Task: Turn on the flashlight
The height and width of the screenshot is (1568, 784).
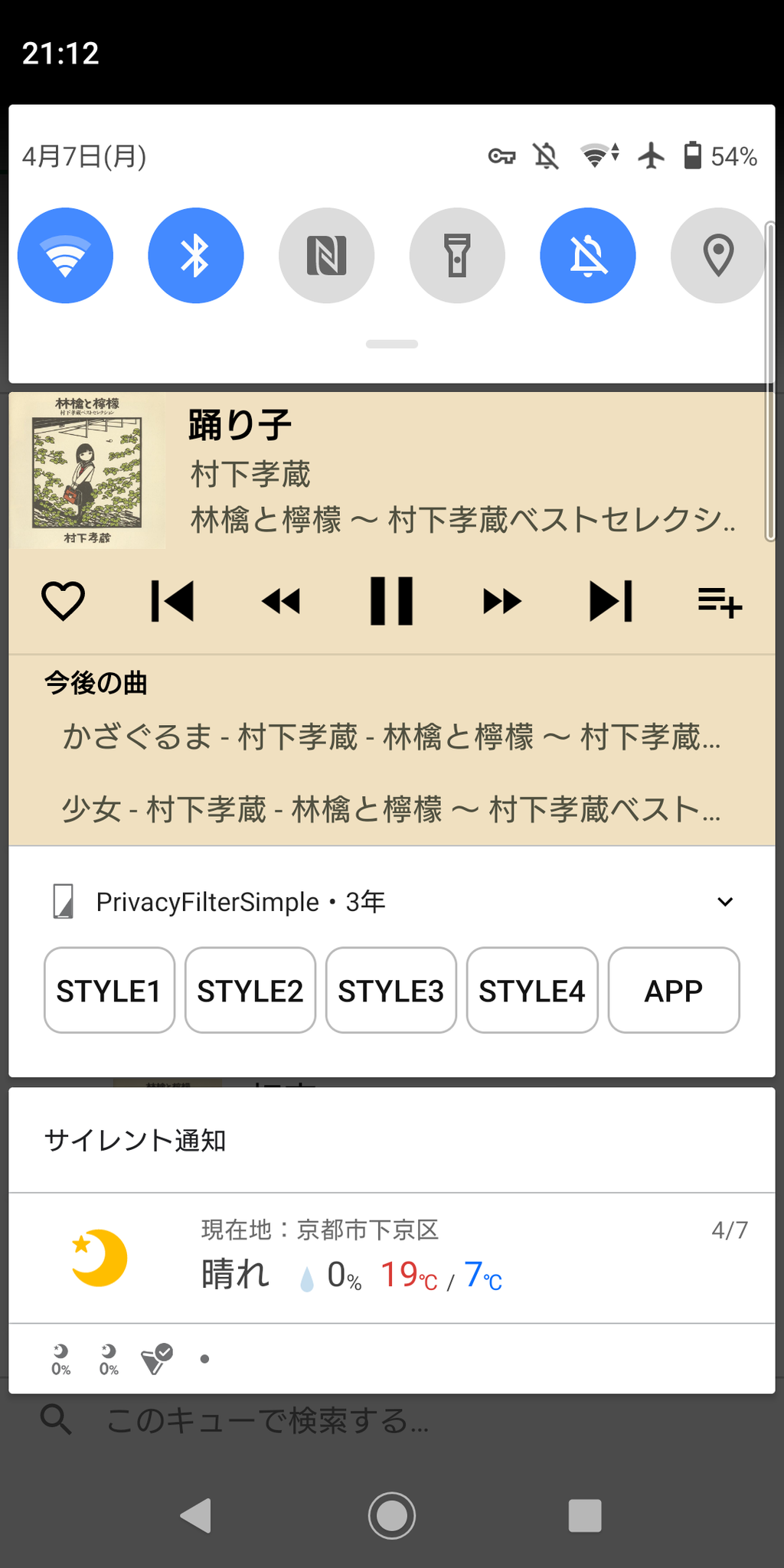Action: coord(457,256)
